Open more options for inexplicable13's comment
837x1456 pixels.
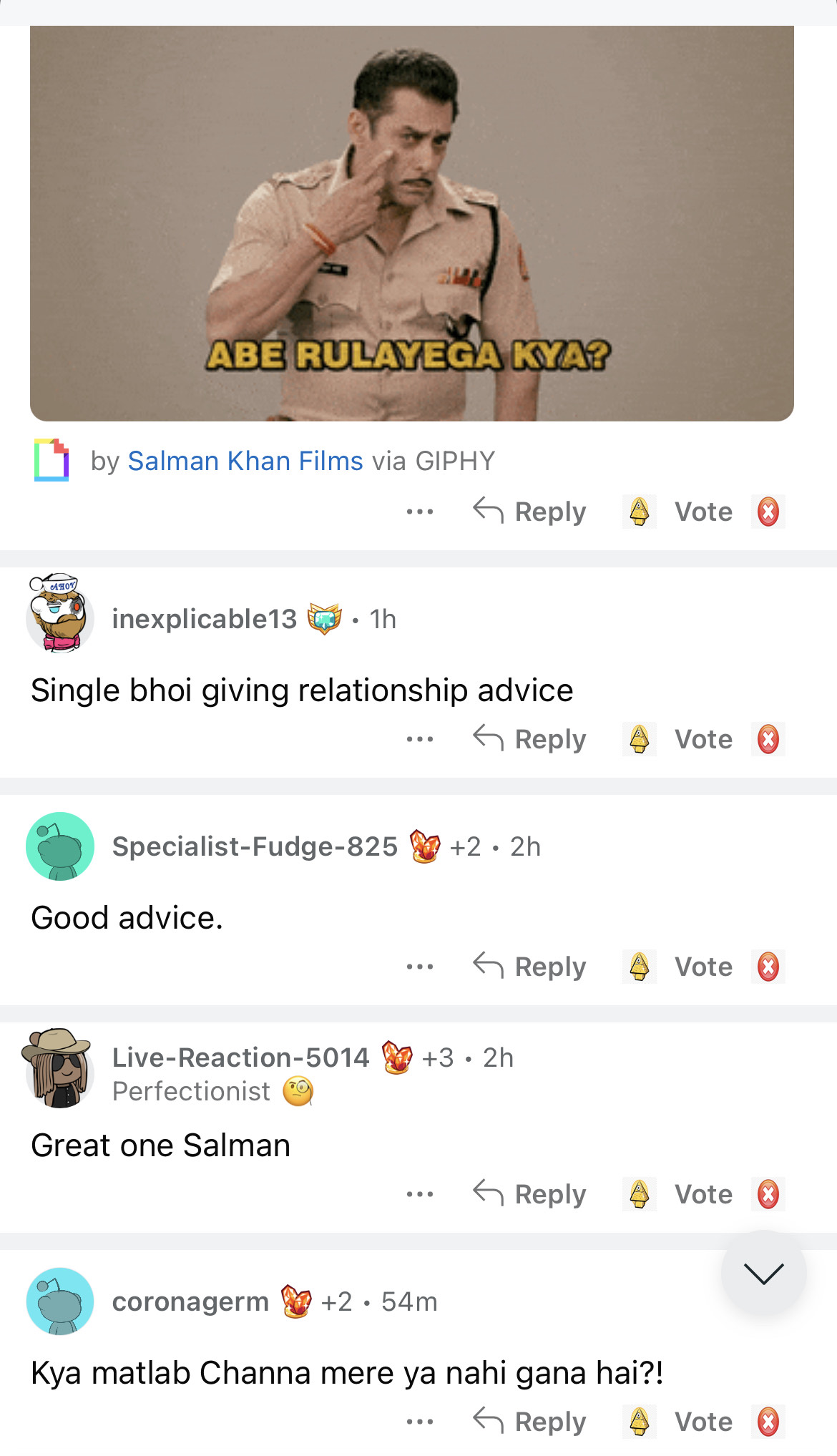point(419,739)
